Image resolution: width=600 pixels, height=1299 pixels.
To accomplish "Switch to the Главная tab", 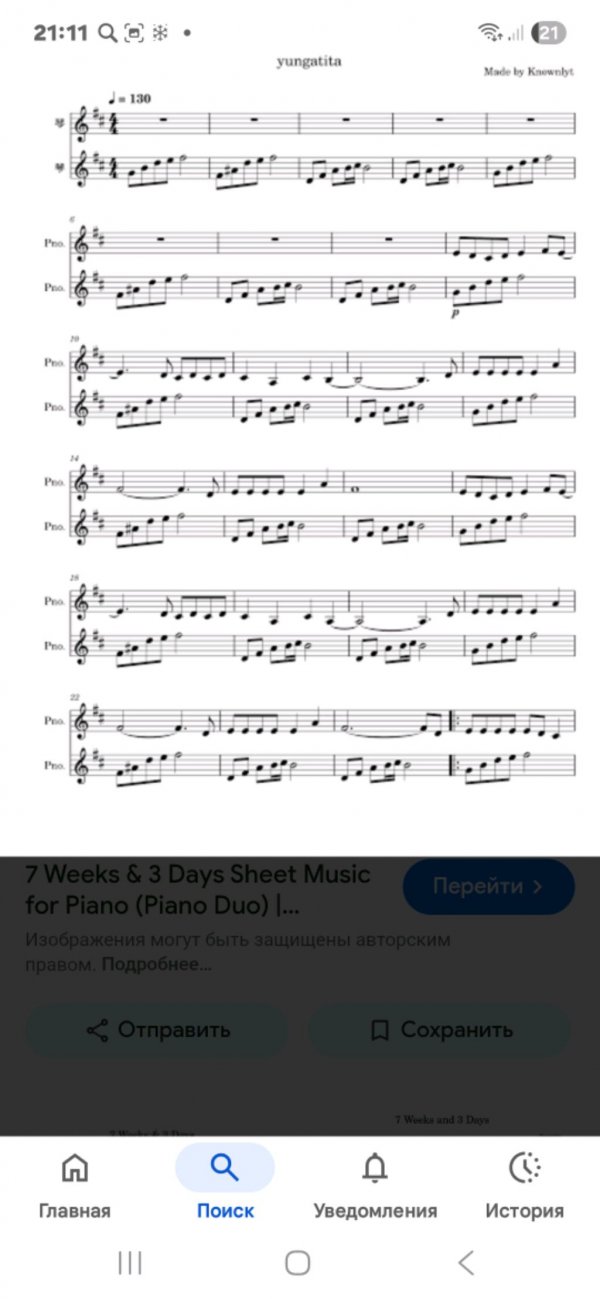I will point(74,1184).
